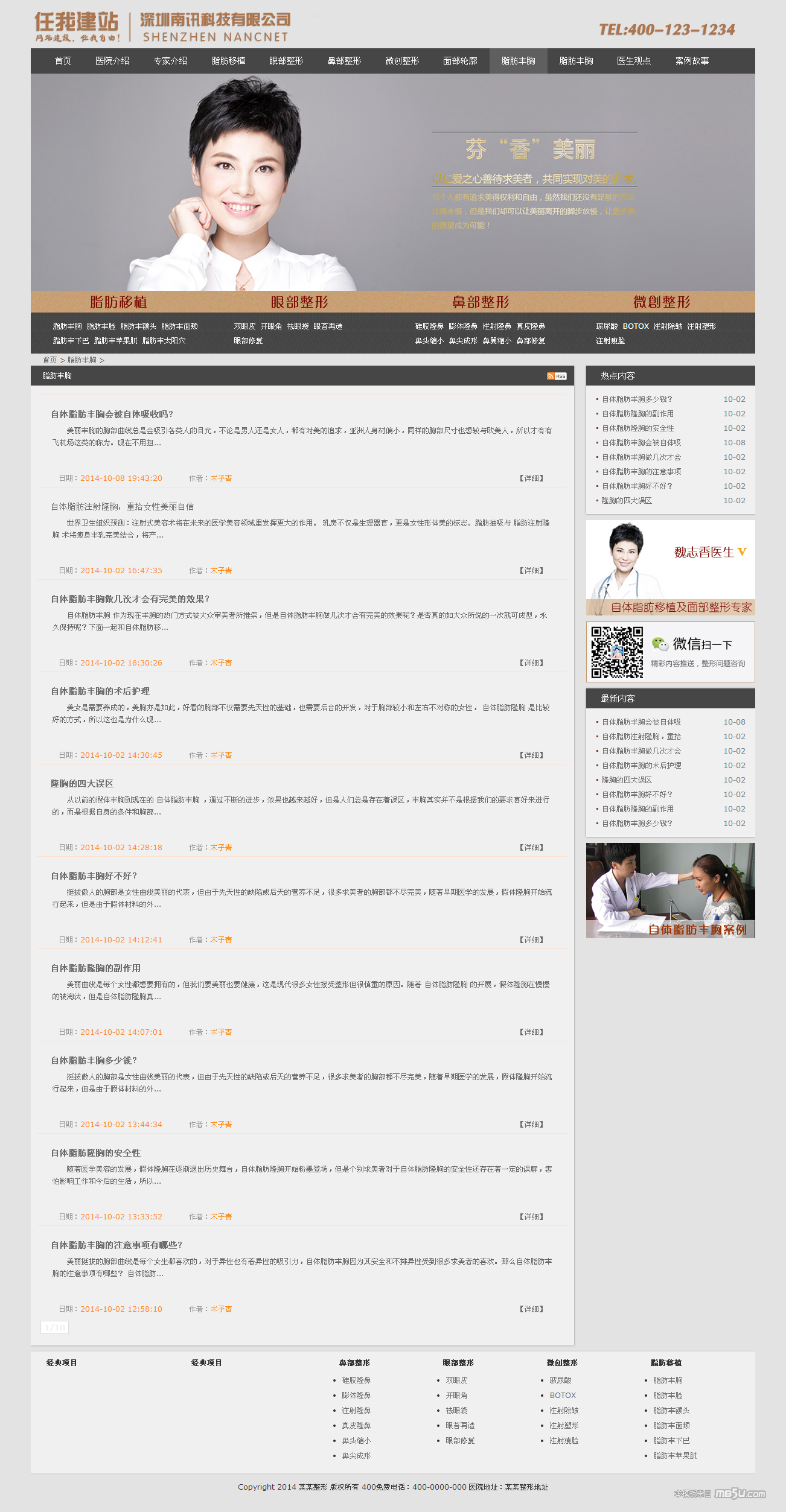Viewport: 786px width, 1512px height.
Task: Open 专家介绍 navigation item
Action: point(170,61)
